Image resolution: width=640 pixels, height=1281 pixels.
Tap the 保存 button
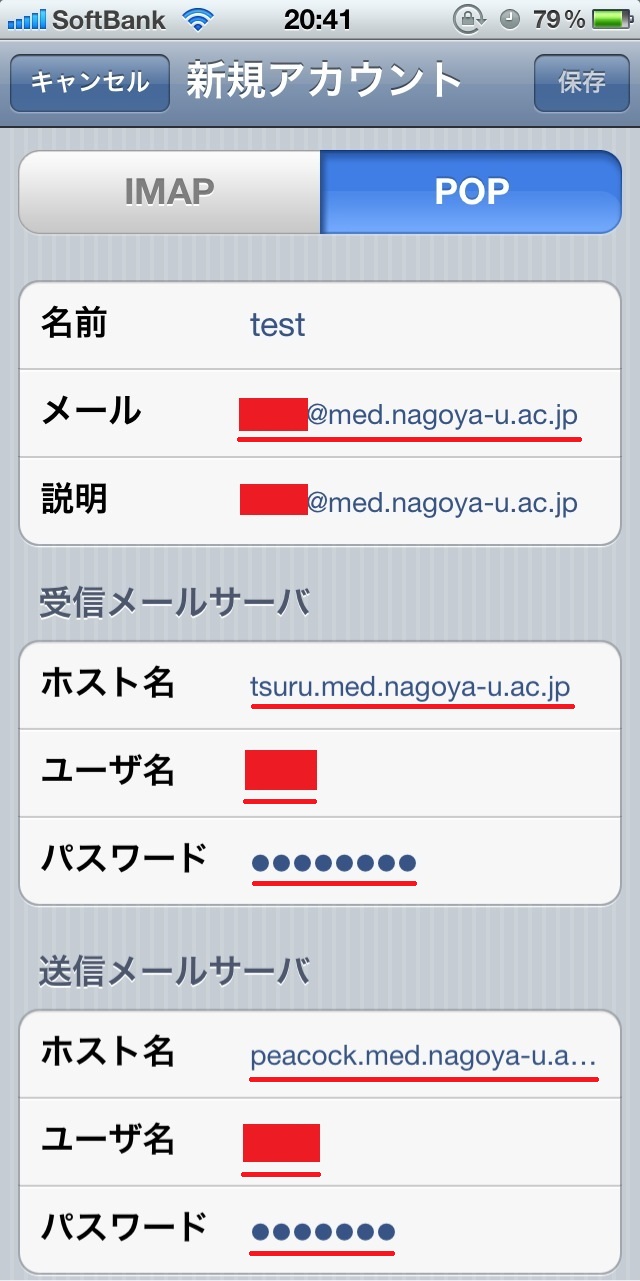581,83
